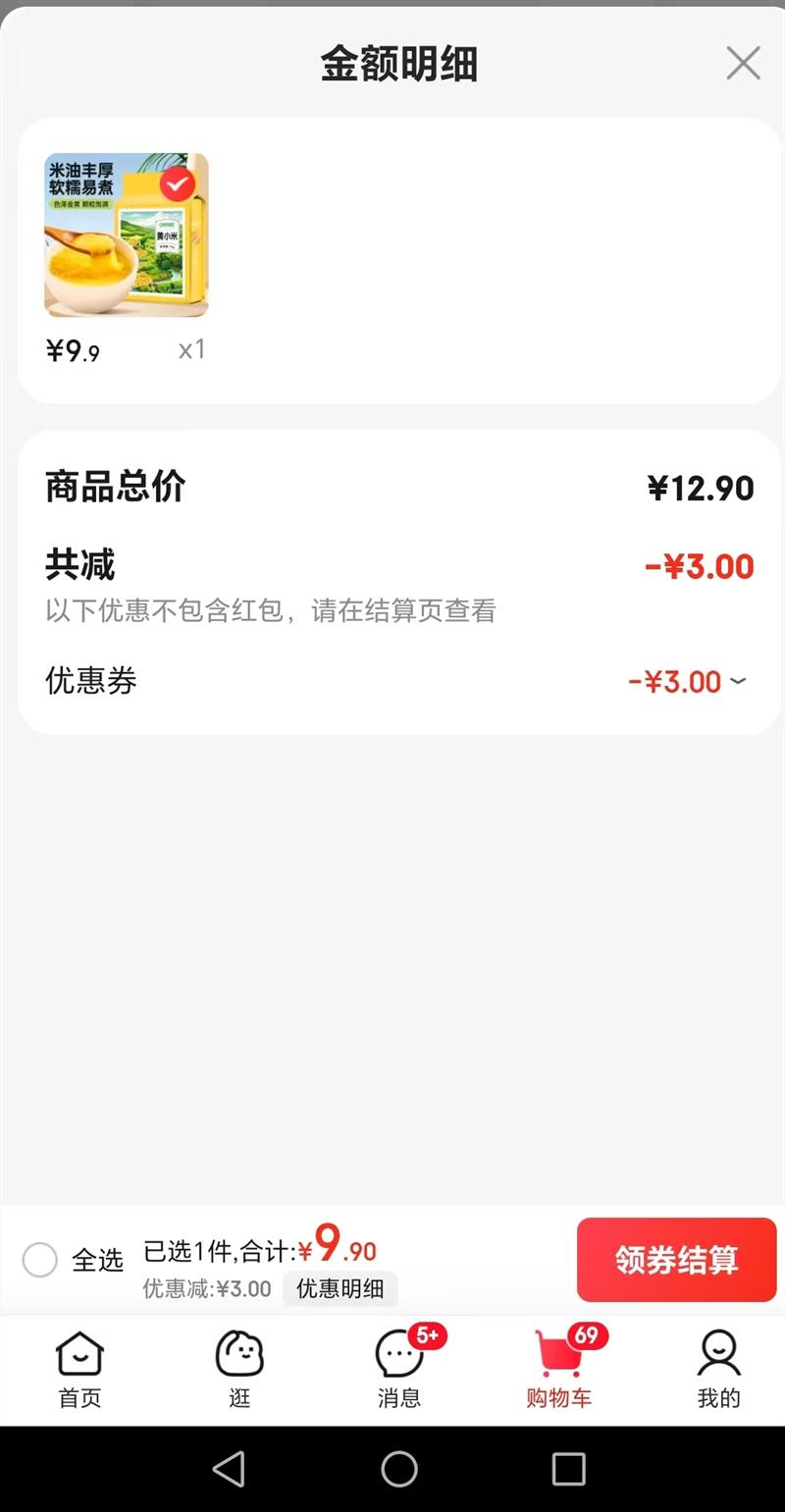This screenshot has height=1512, width=785.
Task: Open the millet product thumbnail
Action: [127, 235]
